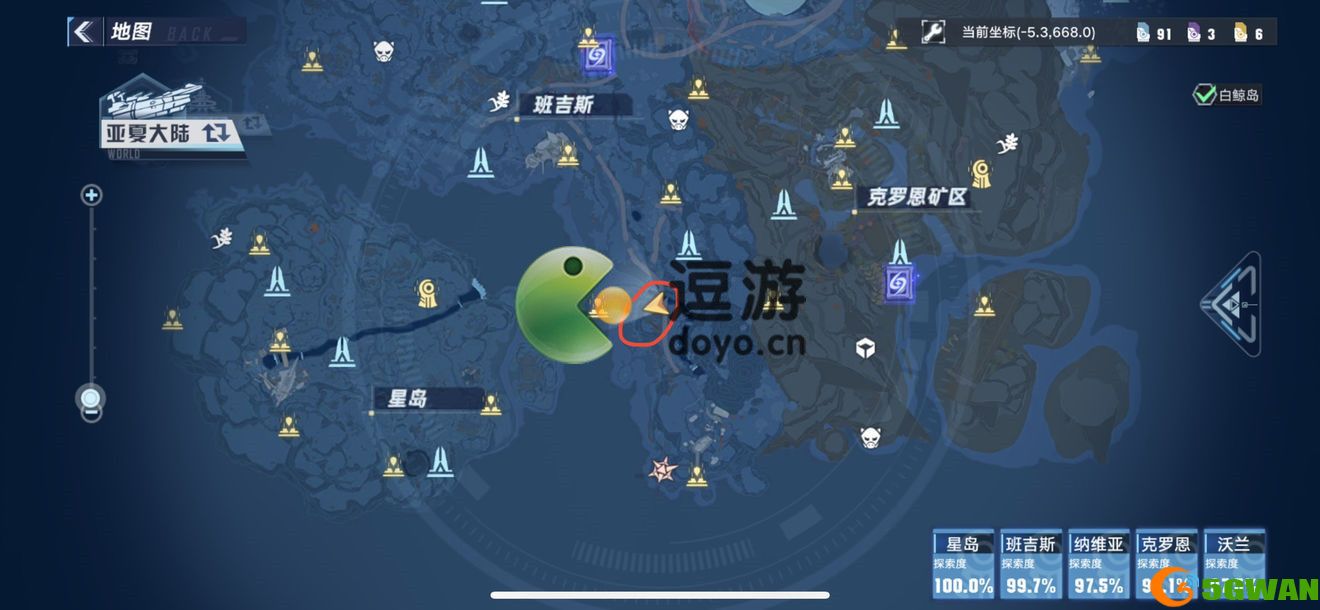Viewport: 1320px width, 610px height.
Task: Expand the right side arrow panel
Action: pos(1234,305)
